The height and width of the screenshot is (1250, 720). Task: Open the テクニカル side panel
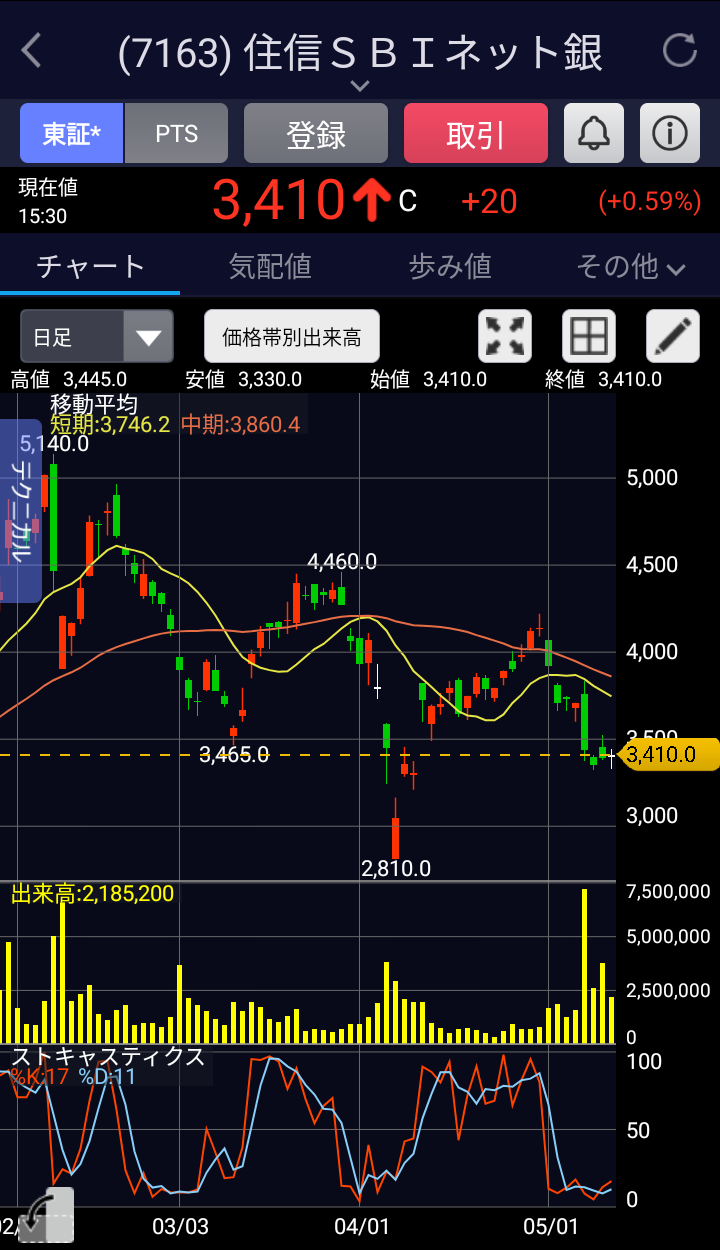pos(21,511)
